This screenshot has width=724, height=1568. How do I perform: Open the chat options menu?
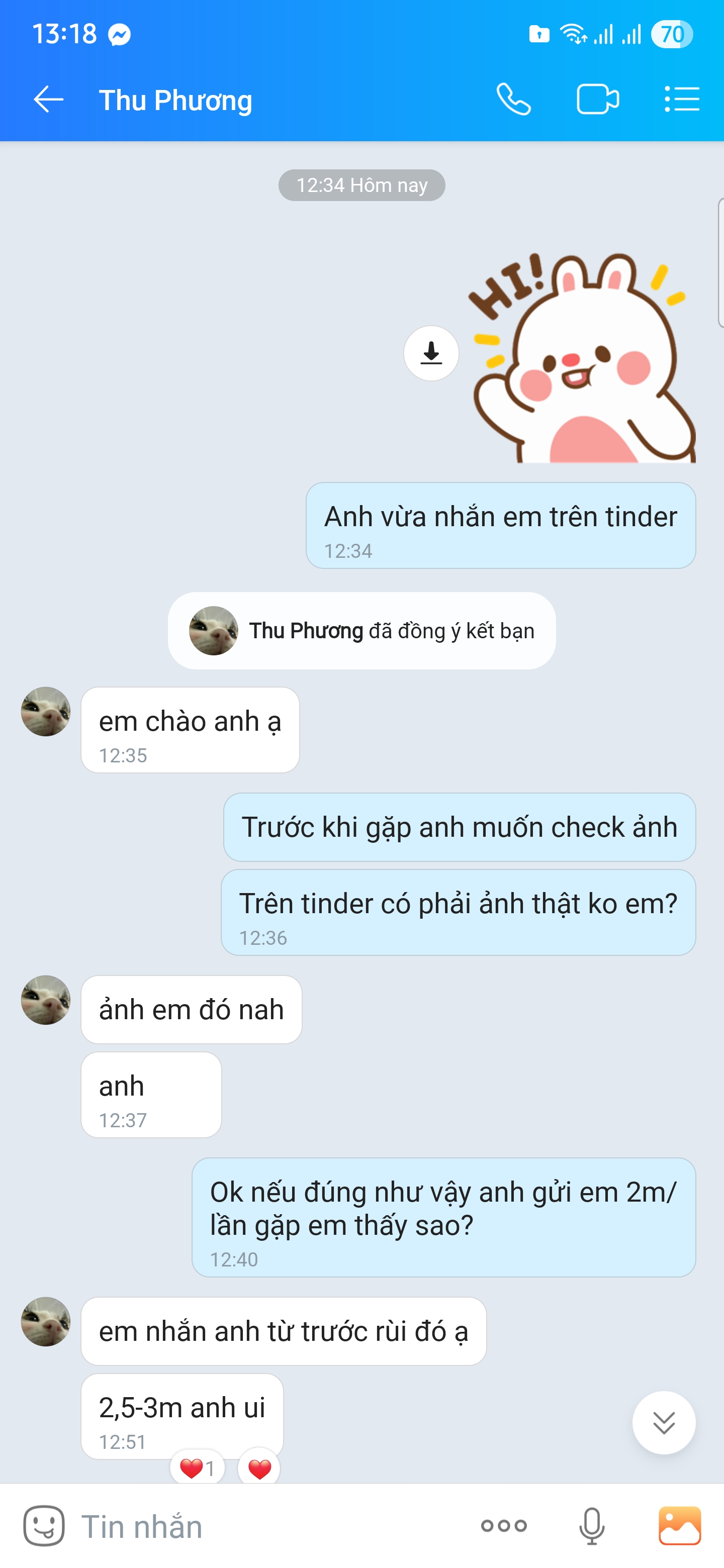tap(681, 100)
